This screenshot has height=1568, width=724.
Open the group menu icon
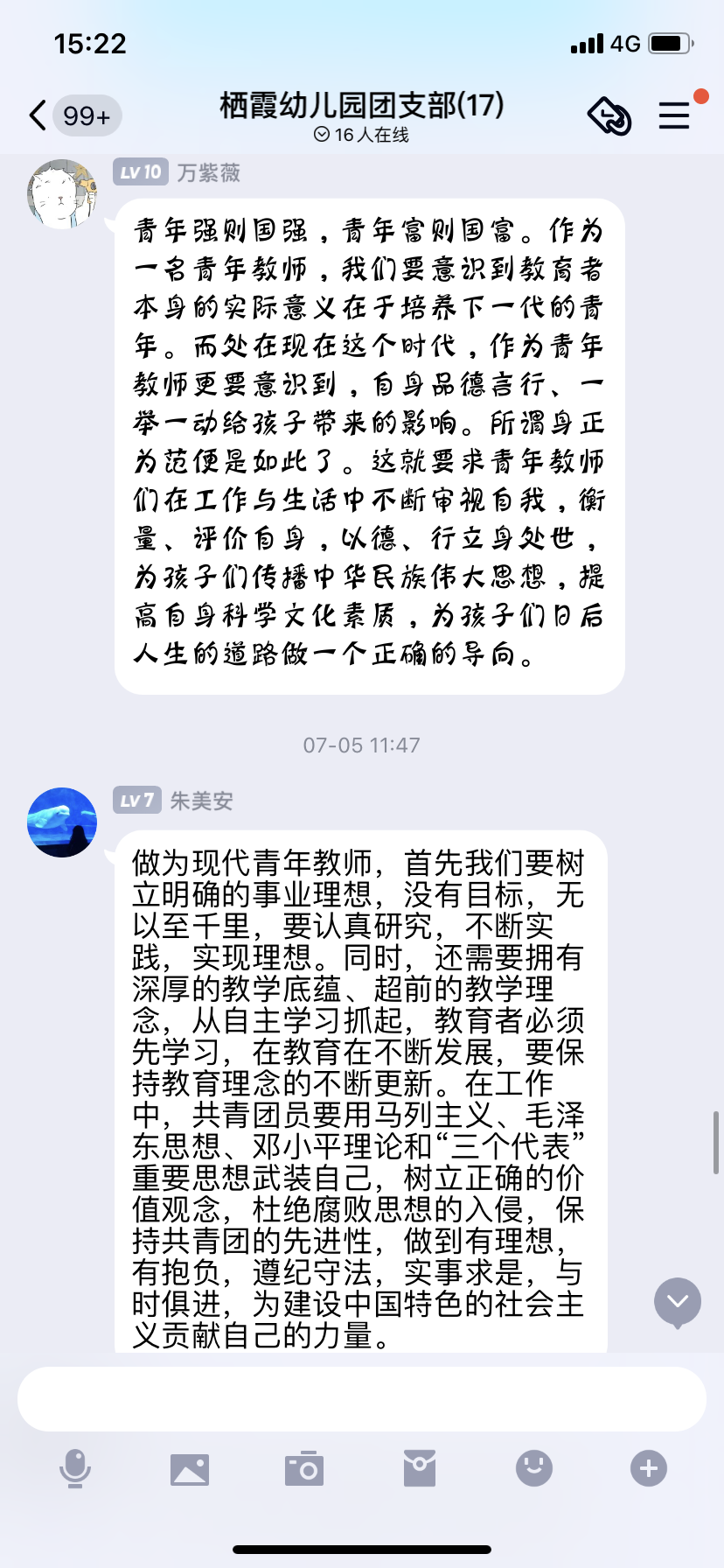click(674, 115)
